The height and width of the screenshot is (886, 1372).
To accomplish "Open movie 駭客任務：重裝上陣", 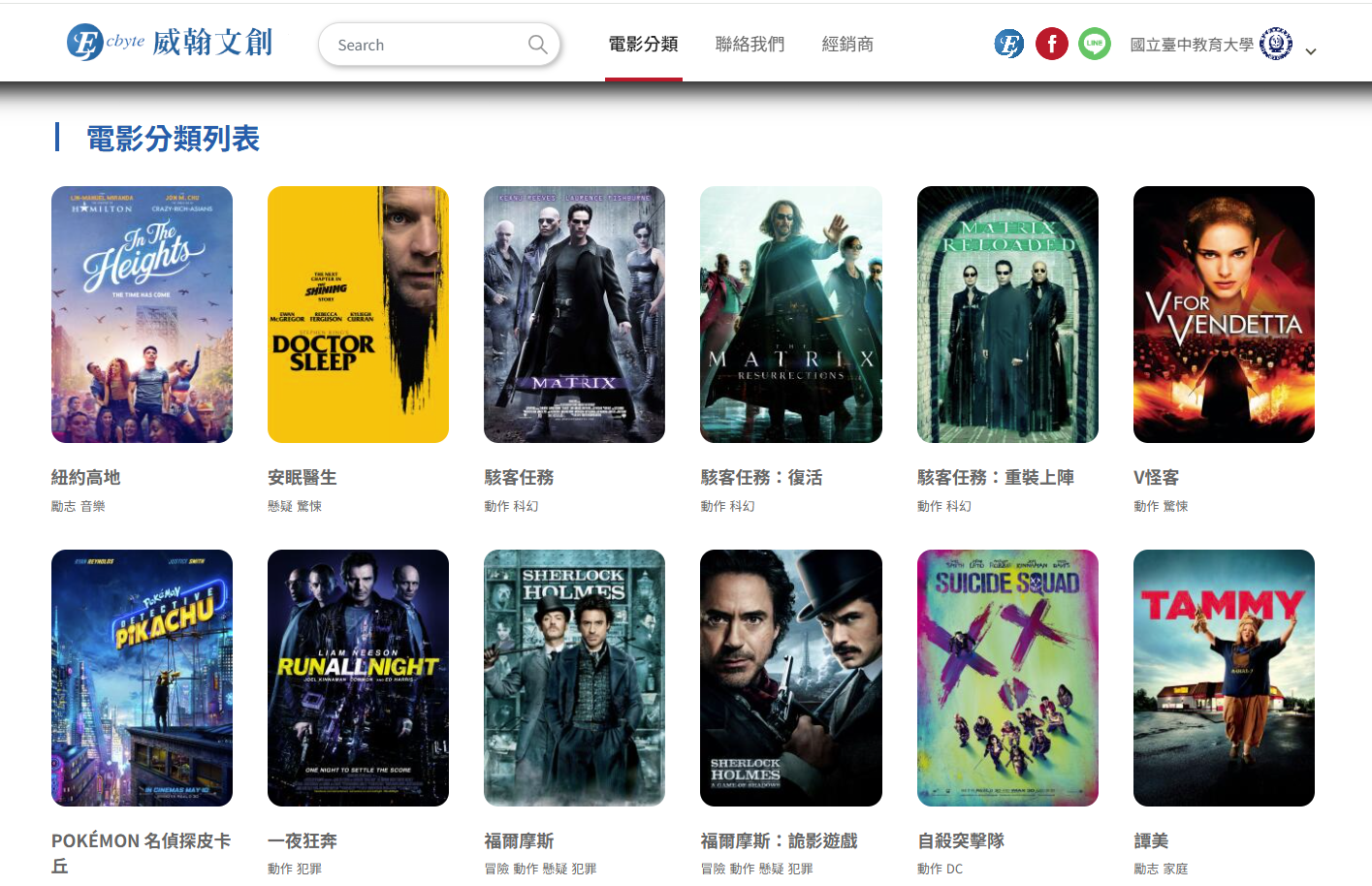I will (x=1007, y=314).
